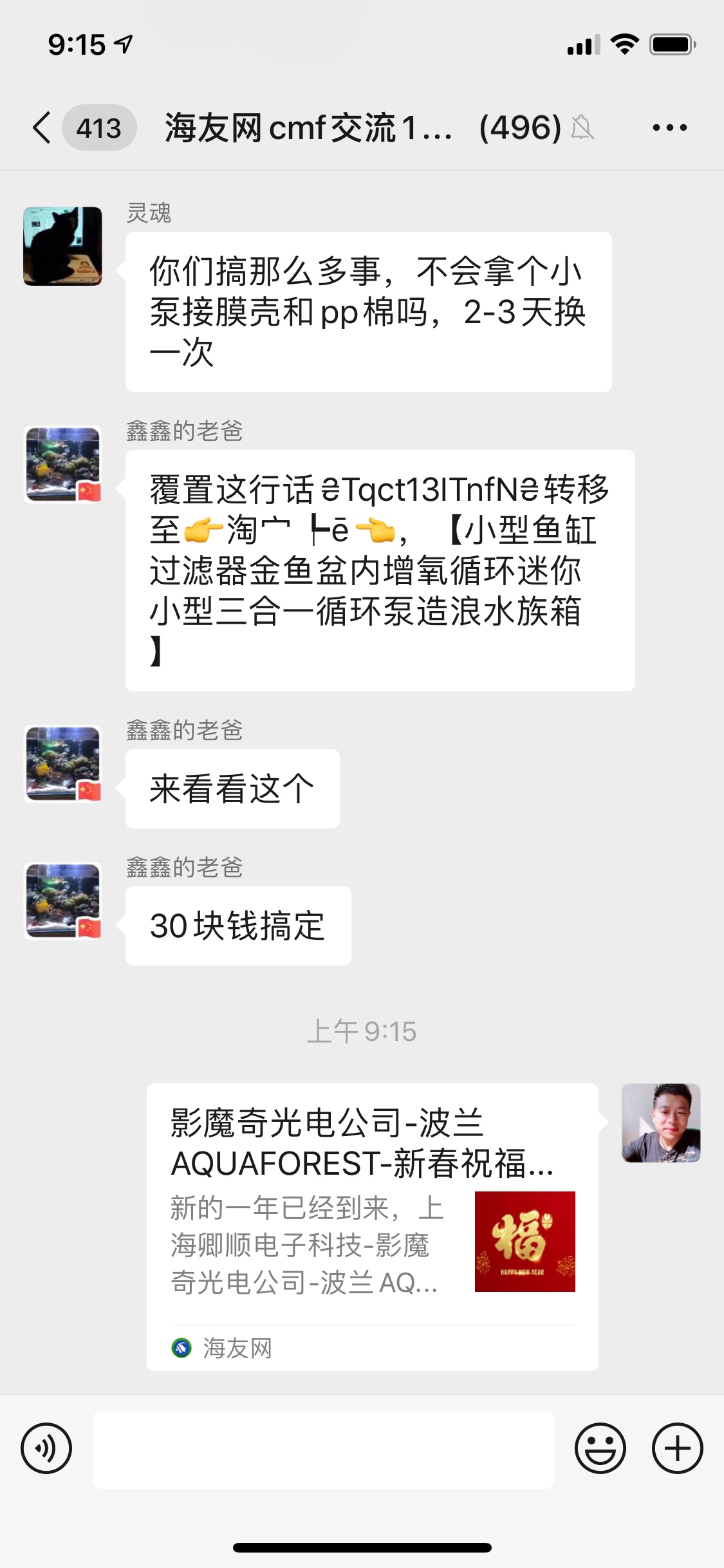The width and height of the screenshot is (724, 1568).
Task: Tap 鑫鑫的老爸's avatar beside the 淘宝 message
Action: 62,464
